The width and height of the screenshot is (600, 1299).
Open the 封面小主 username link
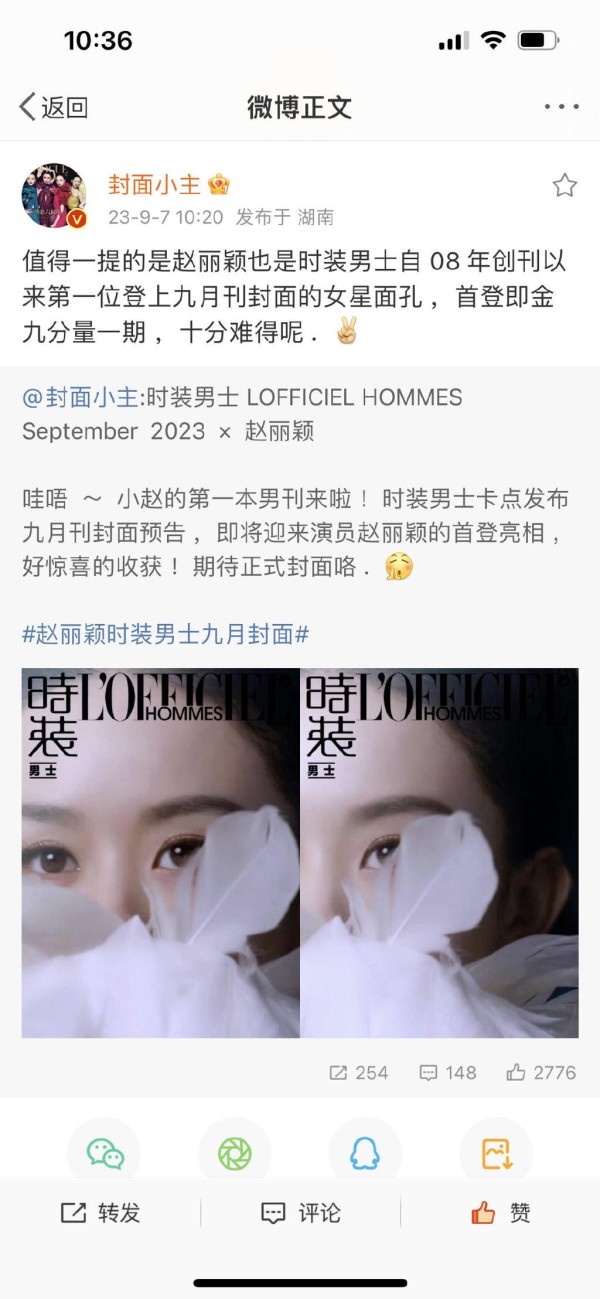154,185
